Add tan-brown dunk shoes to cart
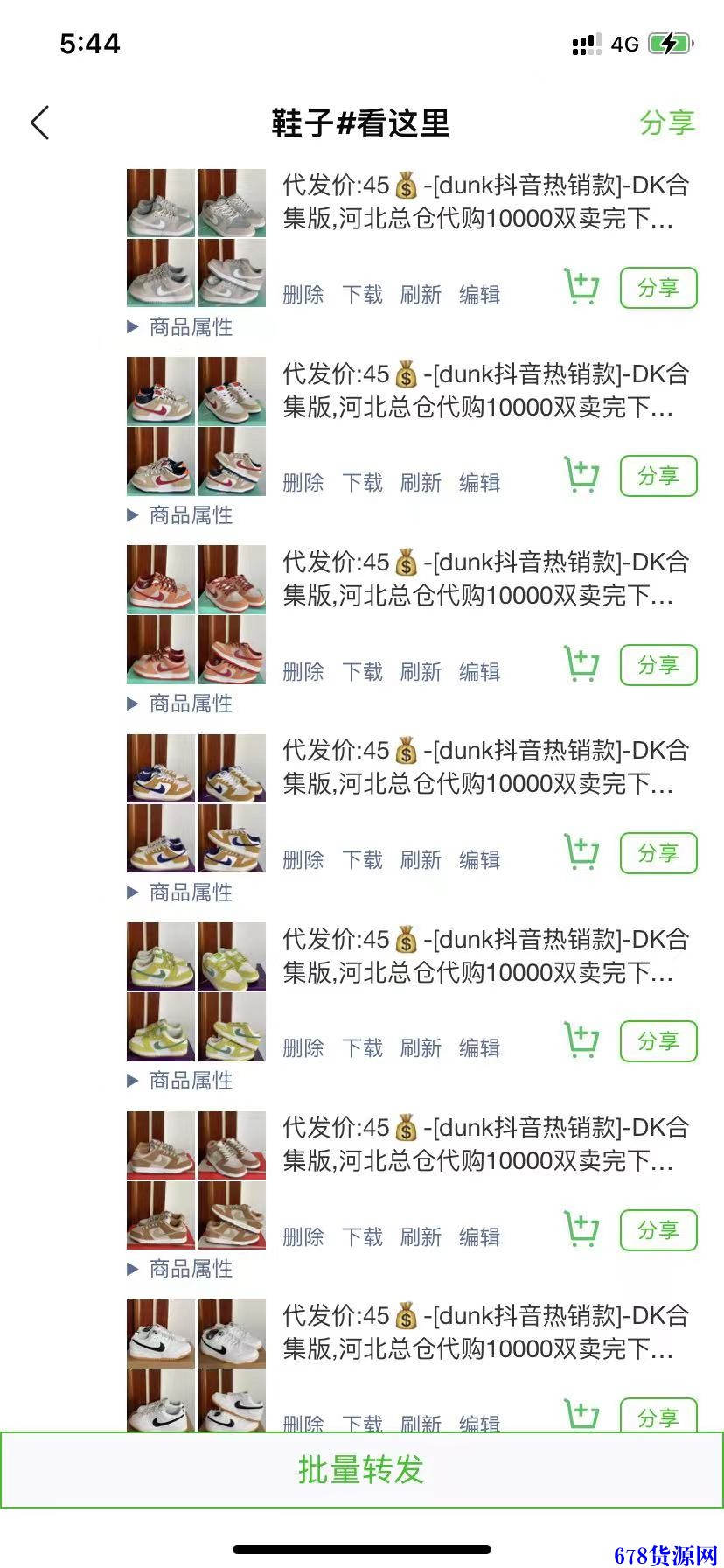Image resolution: width=724 pixels, height=1568 pixels. click(x=581, y=1228)
